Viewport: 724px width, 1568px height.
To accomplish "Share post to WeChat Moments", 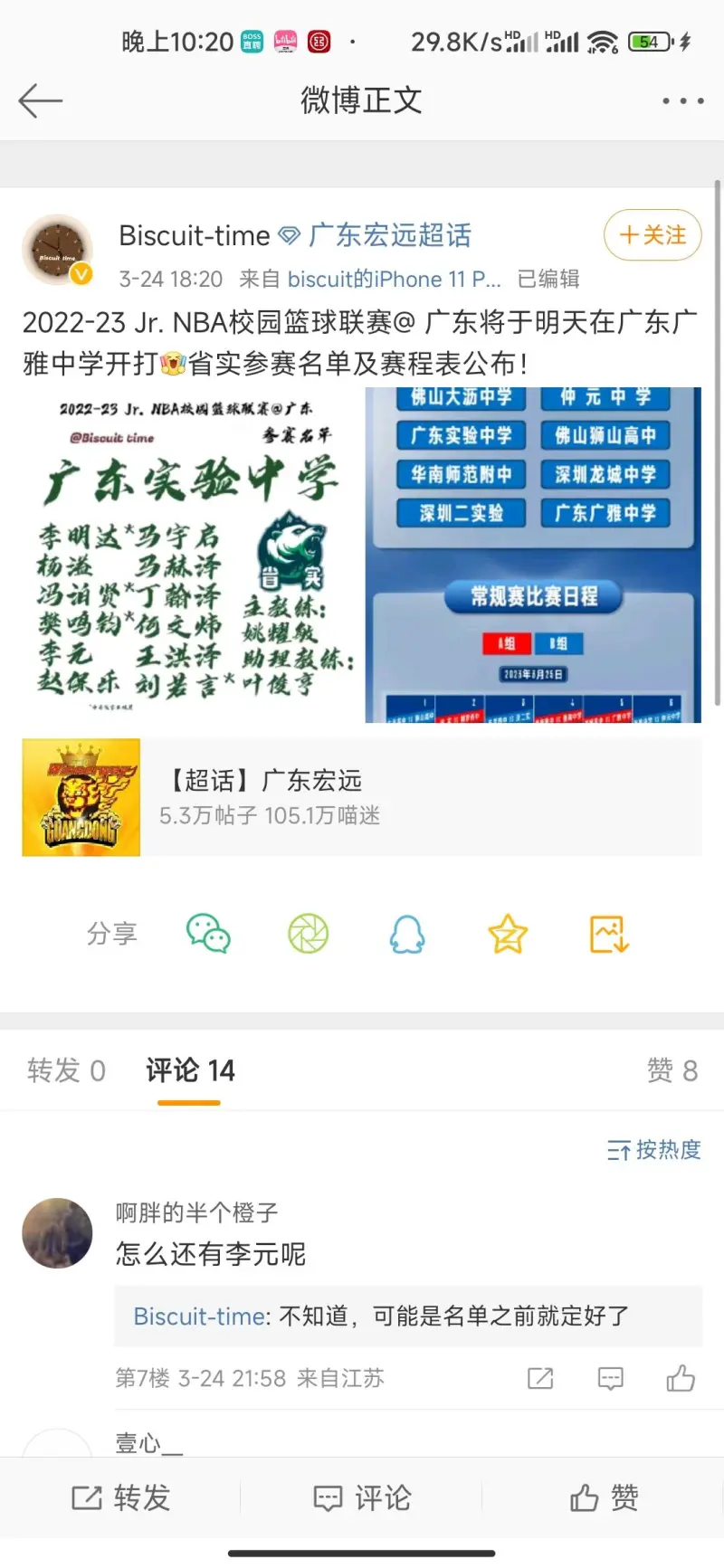I will (x=309, y=934).
